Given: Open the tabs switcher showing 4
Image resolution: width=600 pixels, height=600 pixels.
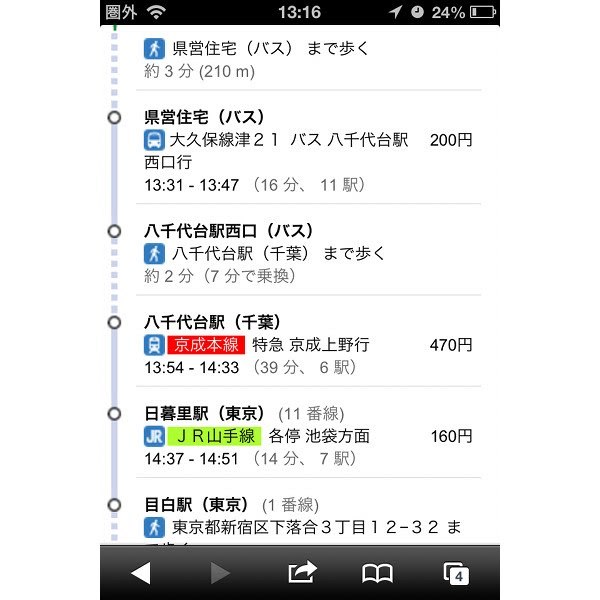Looking at the screenshot, I should pos(457,573).
